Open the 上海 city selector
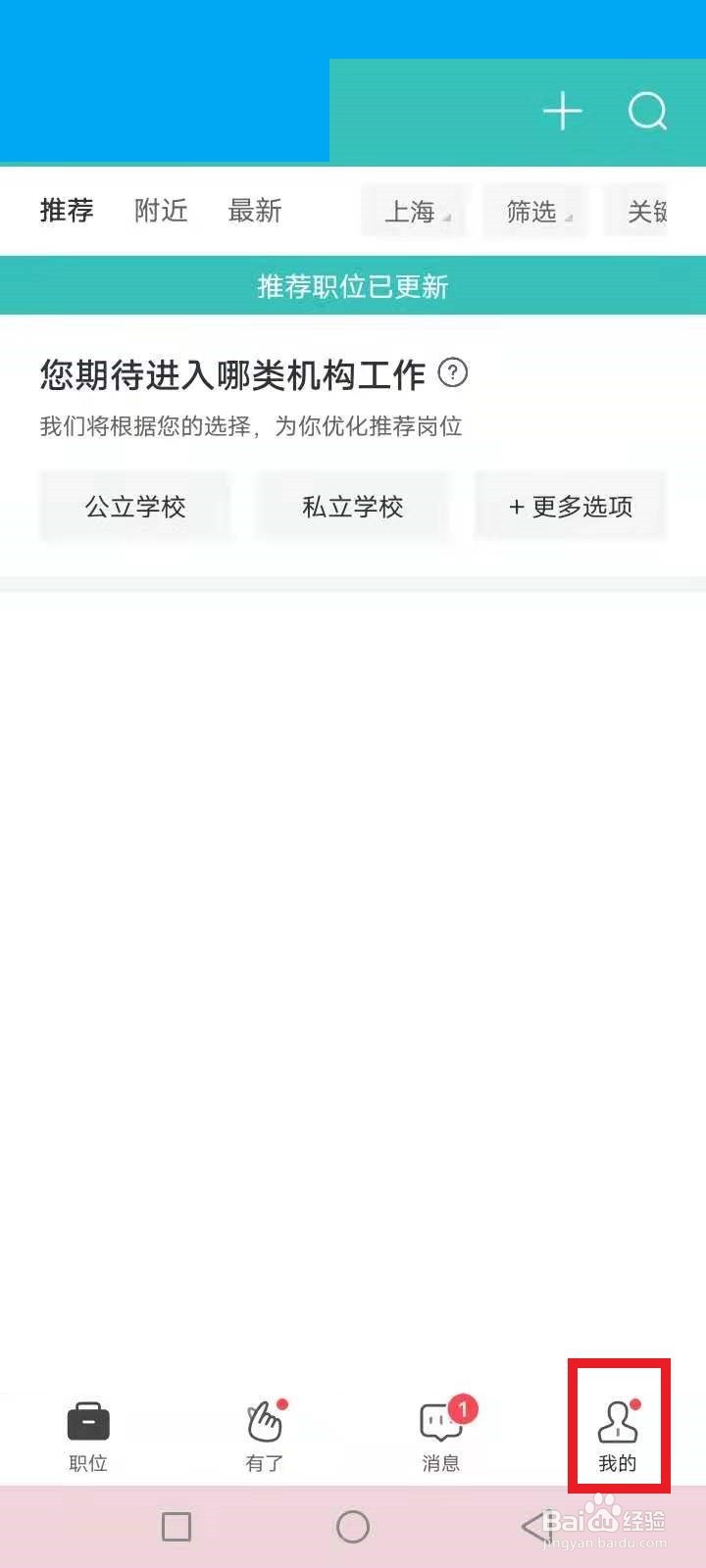The height and width of the screenshot is (1568, 706). (415, 211)
